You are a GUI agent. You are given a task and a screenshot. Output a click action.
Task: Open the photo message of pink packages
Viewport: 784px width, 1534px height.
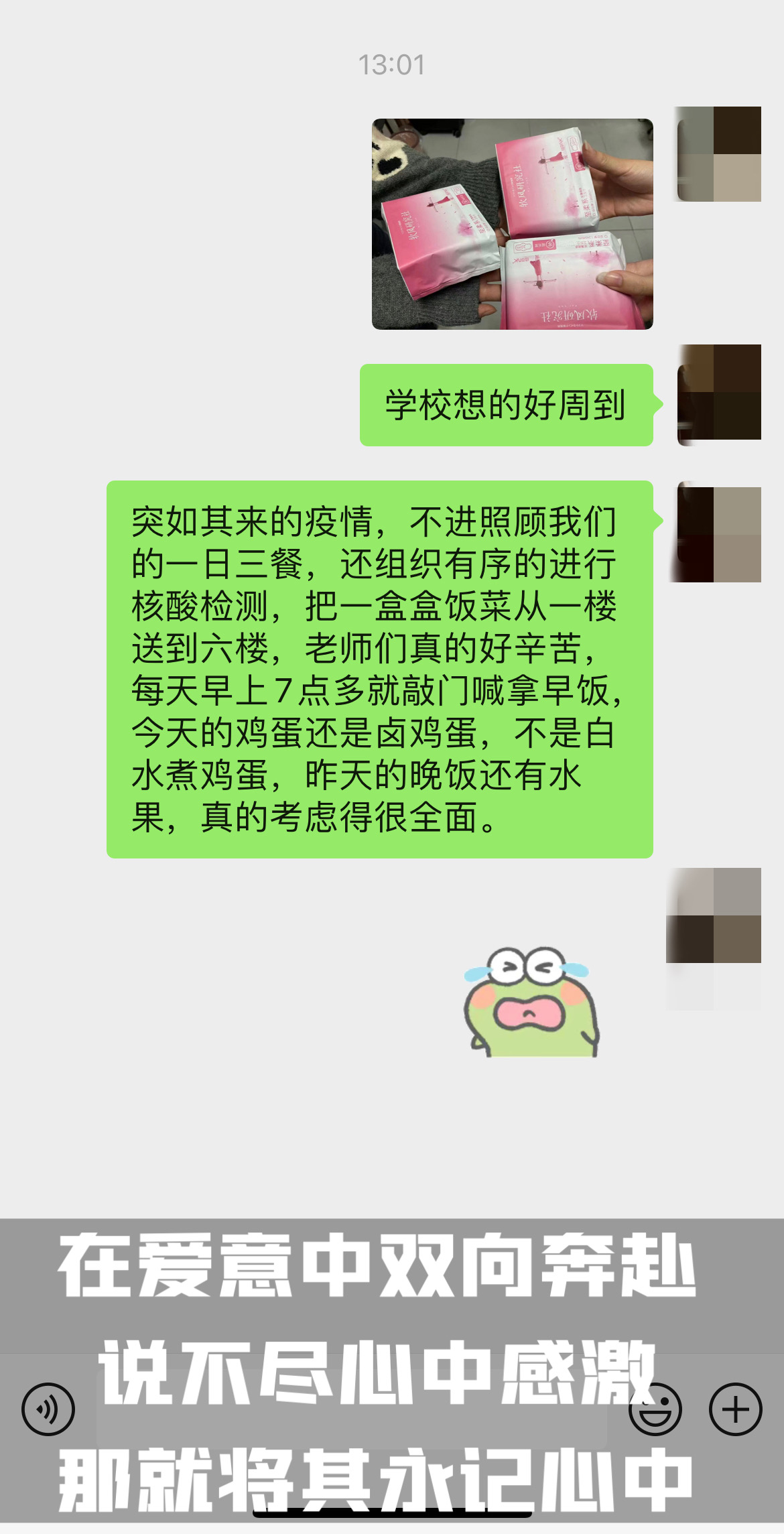coord(512,224)
